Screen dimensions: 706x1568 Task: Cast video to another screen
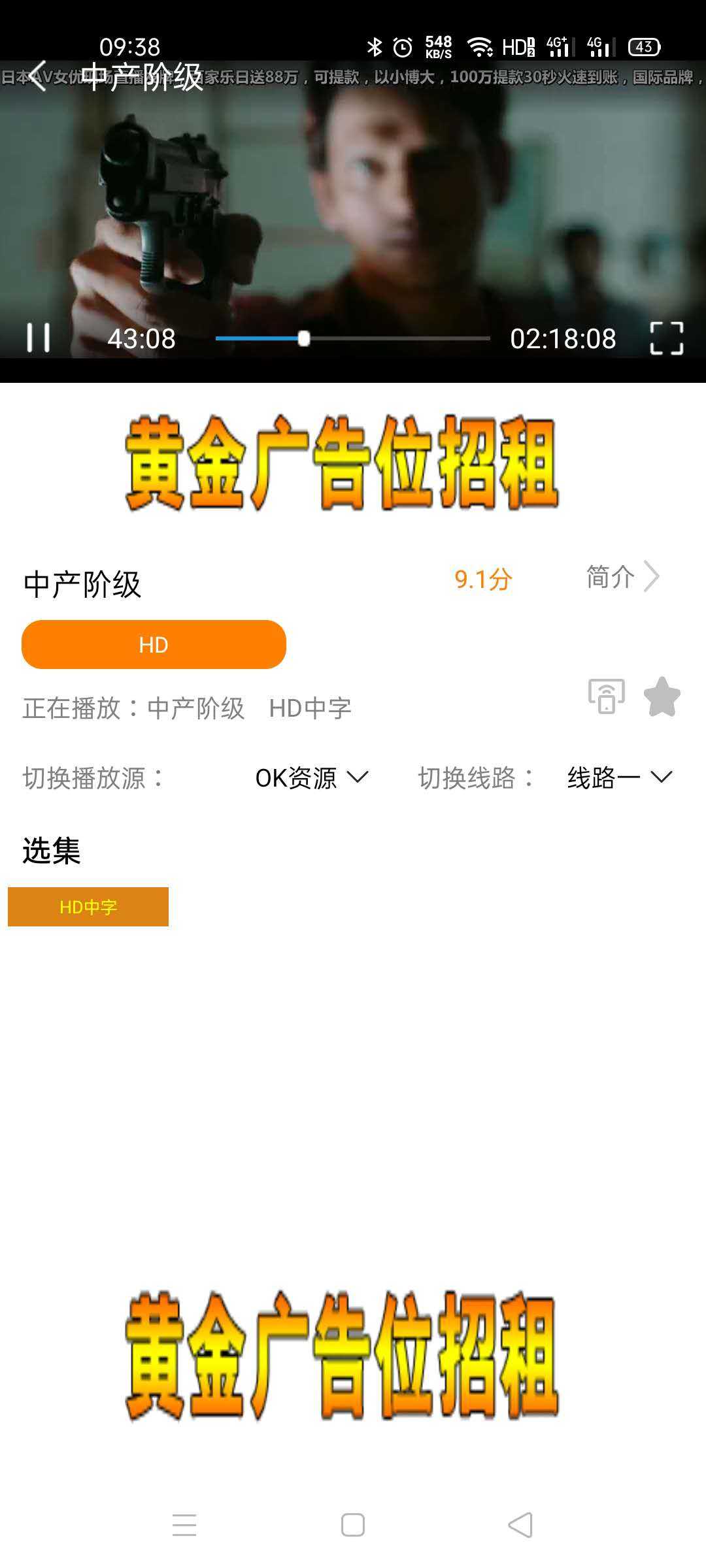click(606, 696)
